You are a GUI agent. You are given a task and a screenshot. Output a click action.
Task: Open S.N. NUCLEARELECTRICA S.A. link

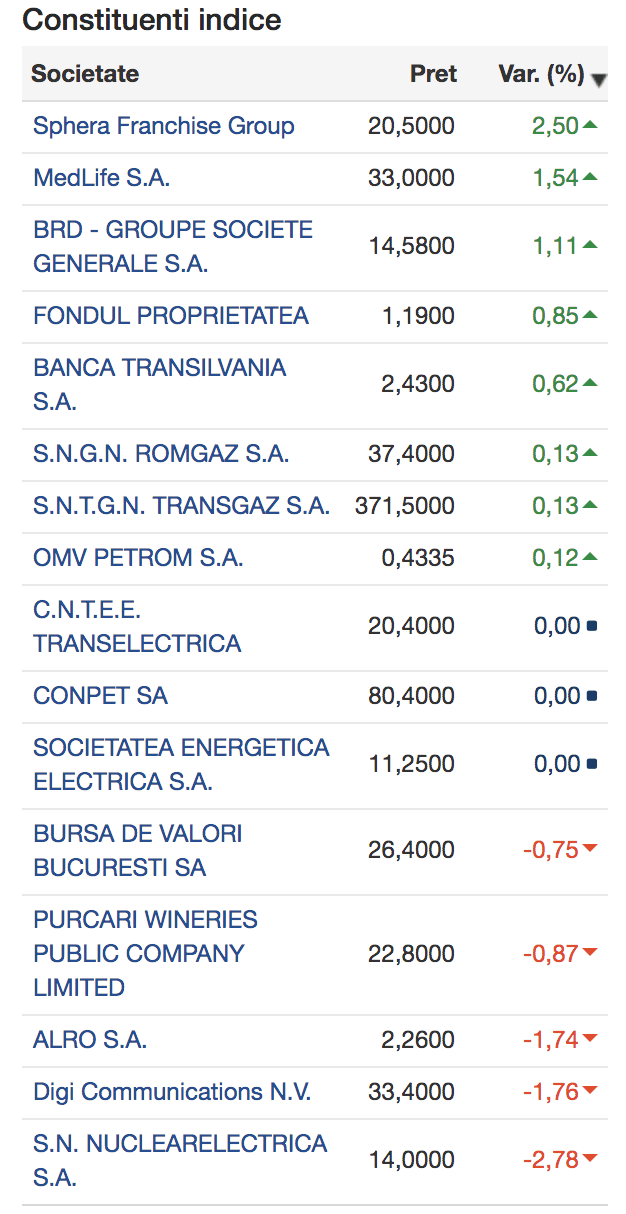pos(180,1161)
